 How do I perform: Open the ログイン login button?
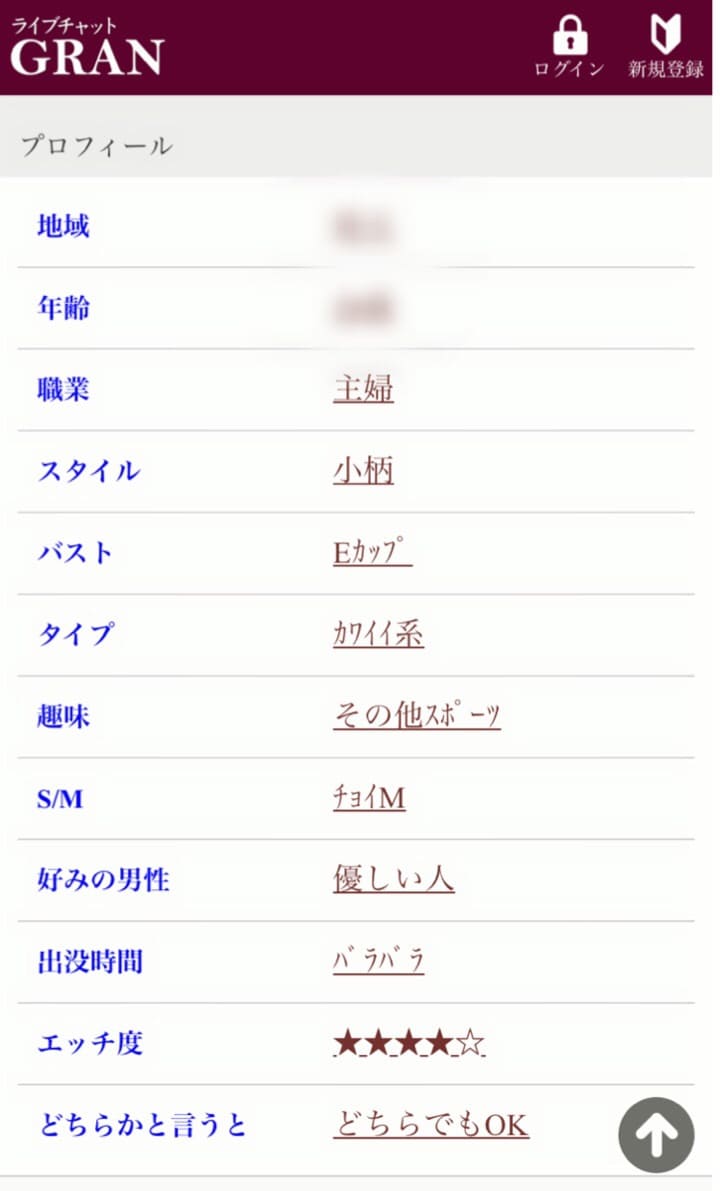[x=569, y=47]
